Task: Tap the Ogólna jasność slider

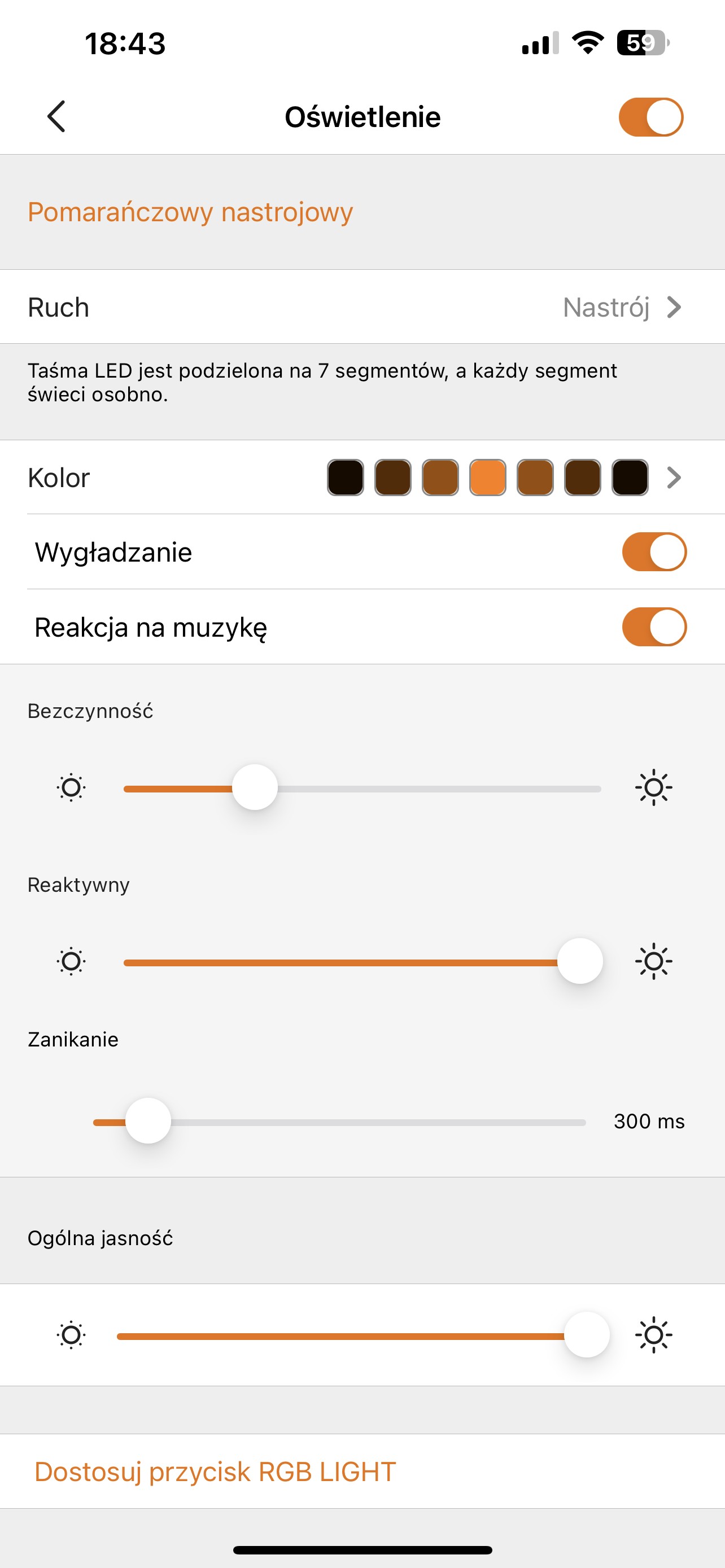Action: [x=361, y=1335]
